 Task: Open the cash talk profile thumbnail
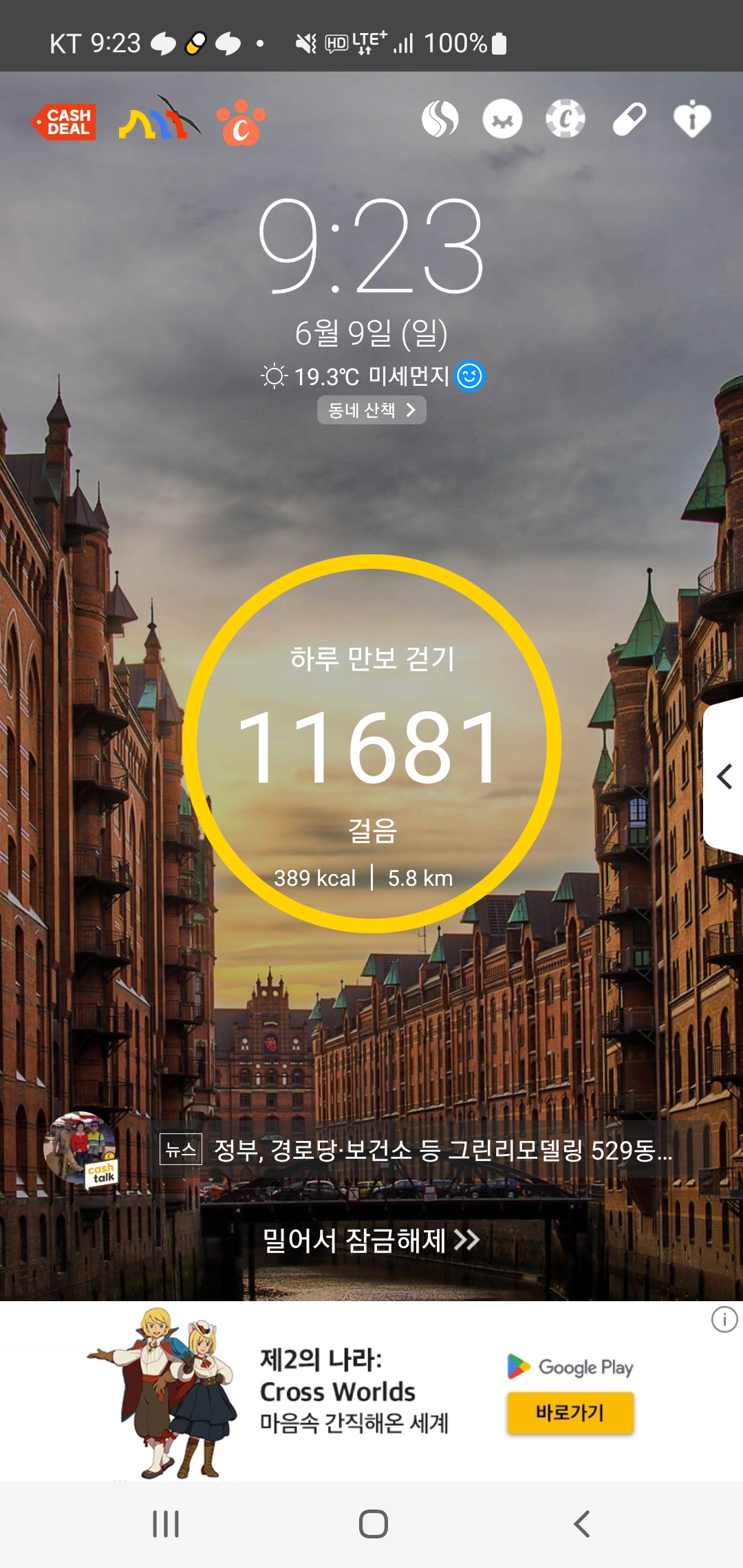coord(80,1149)
